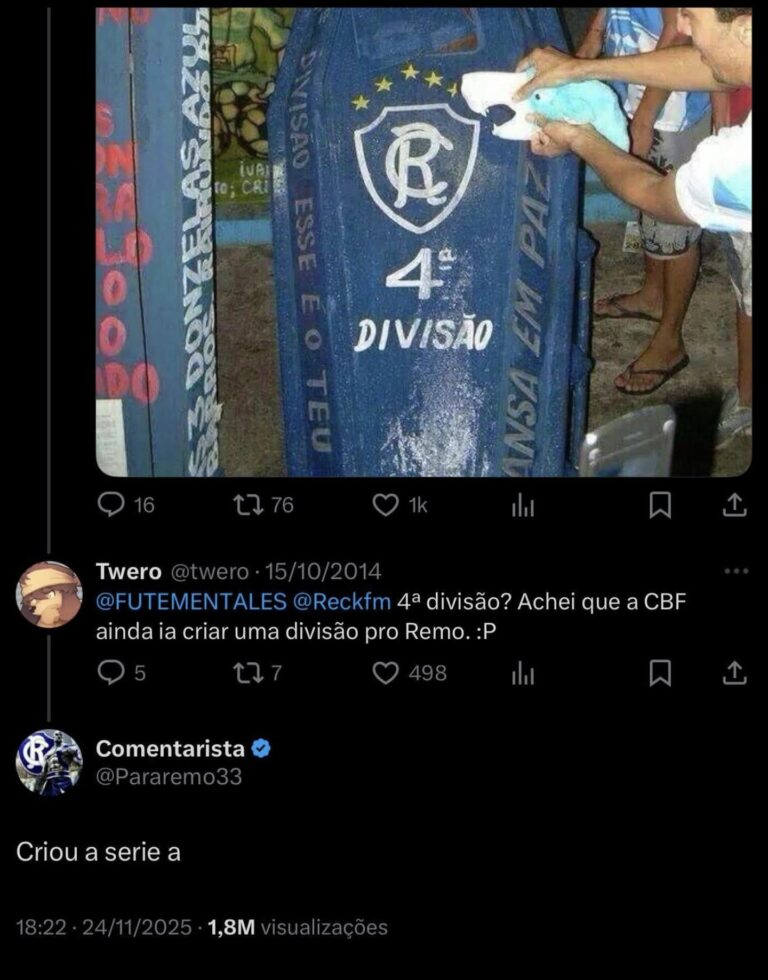Screen dimensions: 768x980
Task: Reply to the post with 16 comments
Action: 111,506
